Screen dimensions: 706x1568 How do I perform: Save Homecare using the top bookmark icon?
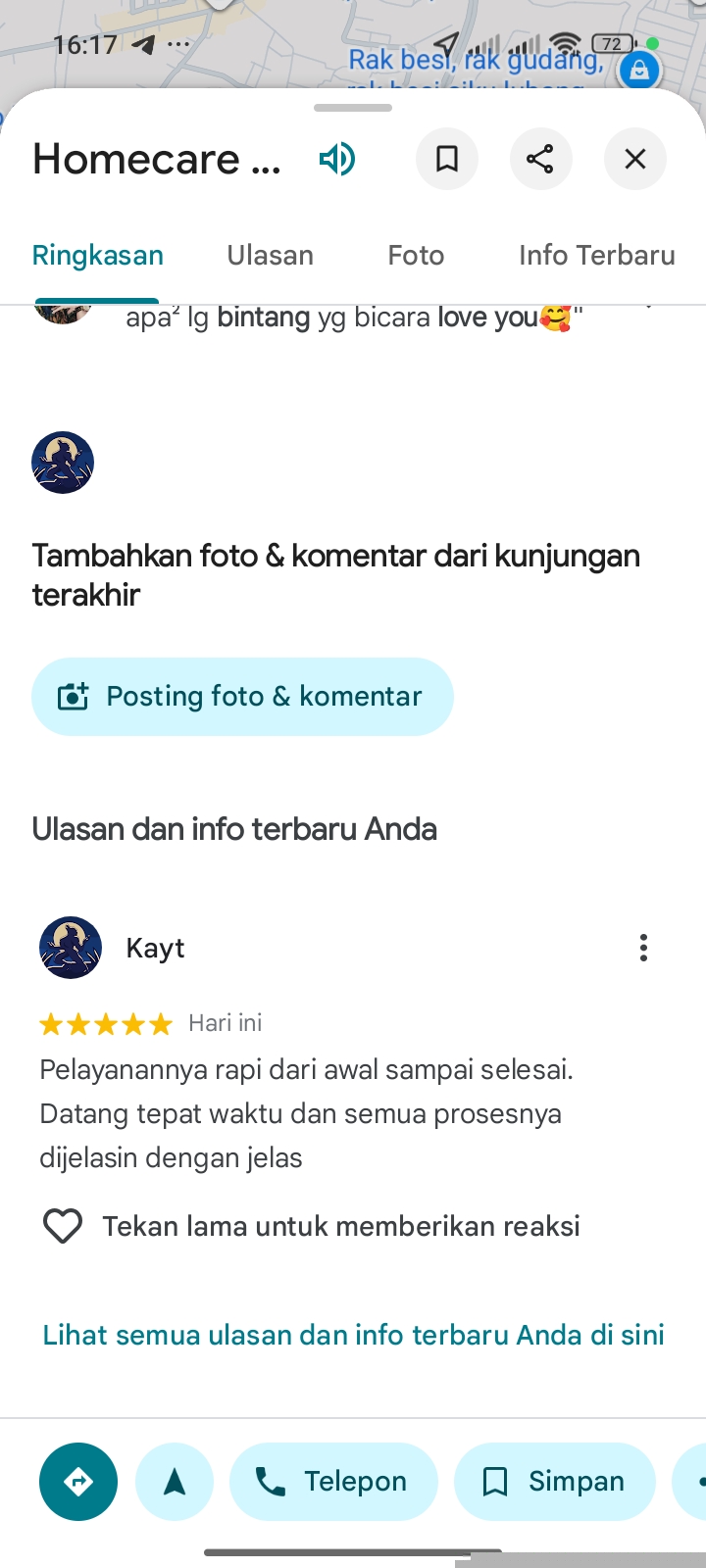click(x=447, y=159)
